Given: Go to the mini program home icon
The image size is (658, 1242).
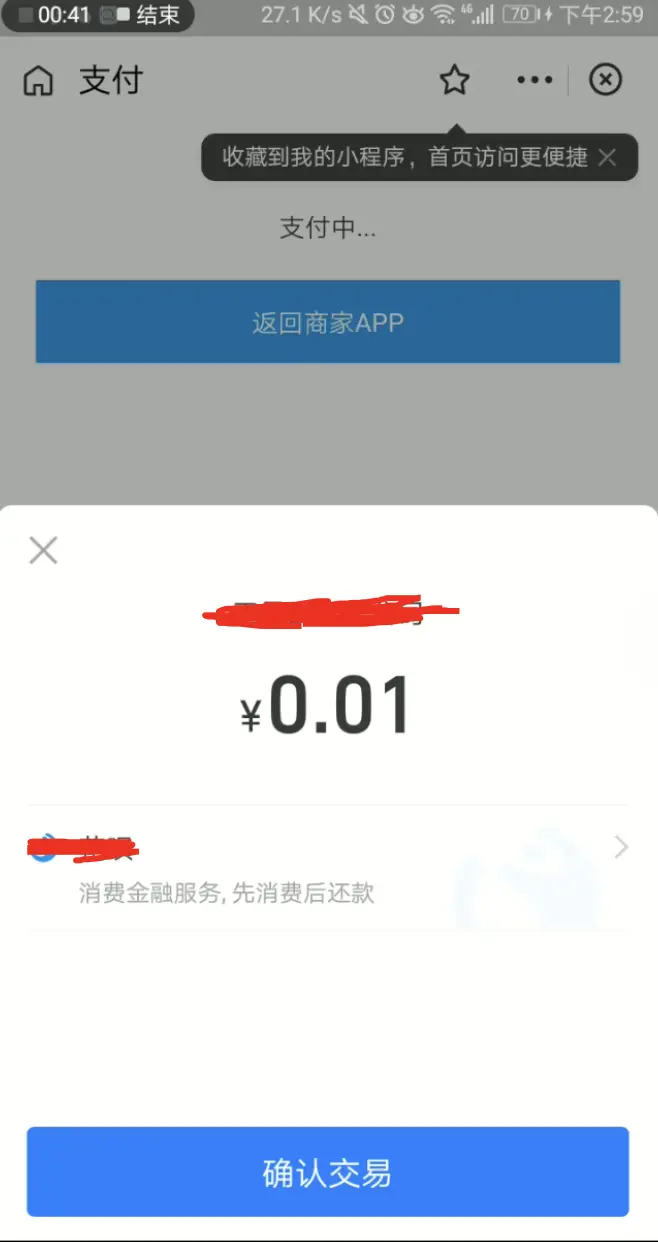Looking at the screenshot, I should (x=38, y=81).
